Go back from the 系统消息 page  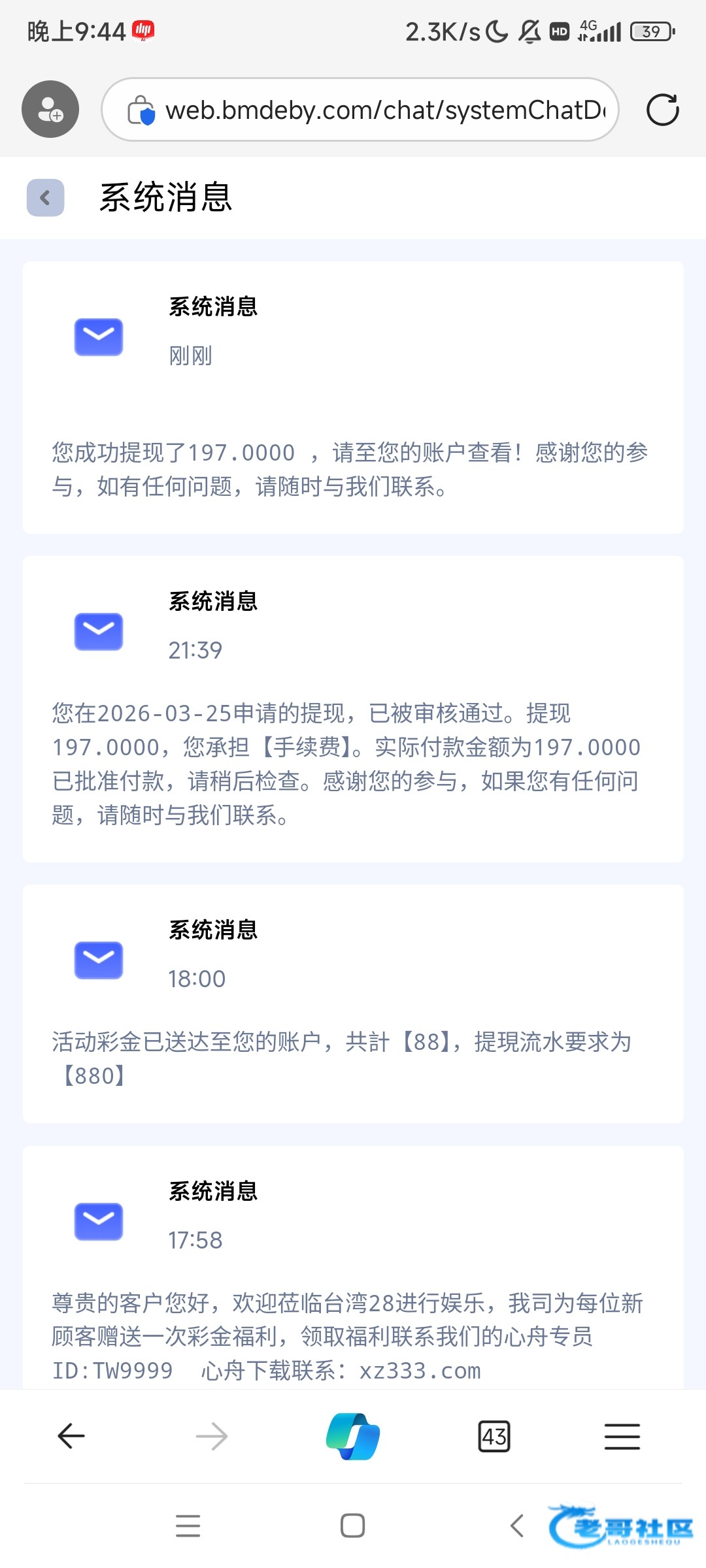pos(45,197)
